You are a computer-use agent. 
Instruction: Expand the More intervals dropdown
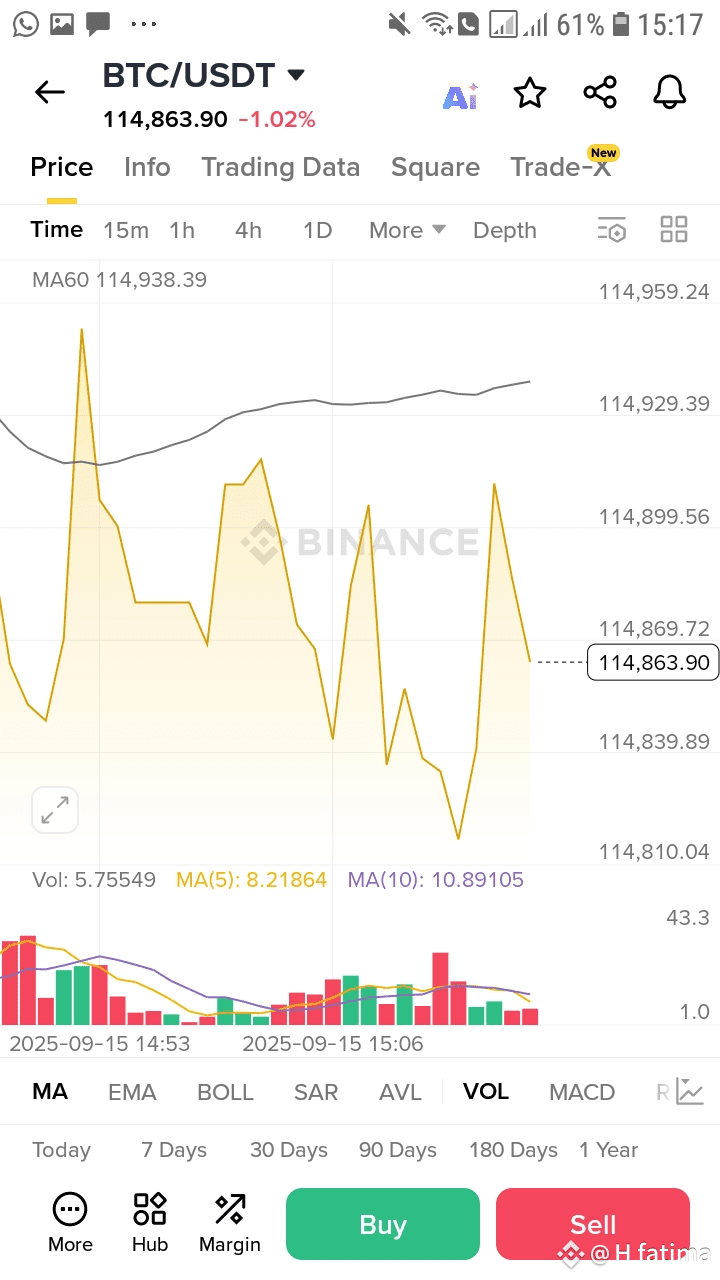407,230
